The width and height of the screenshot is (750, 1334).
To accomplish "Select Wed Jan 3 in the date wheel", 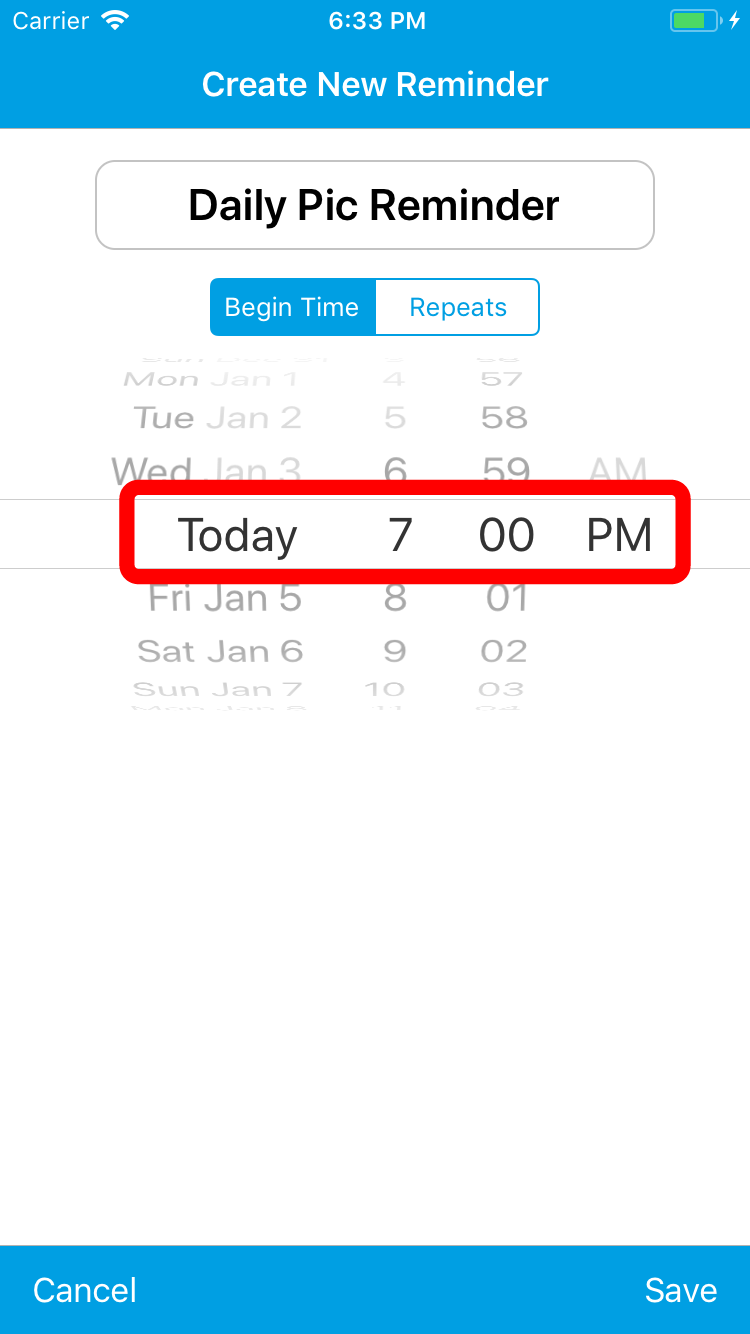I will pos(206,470).
